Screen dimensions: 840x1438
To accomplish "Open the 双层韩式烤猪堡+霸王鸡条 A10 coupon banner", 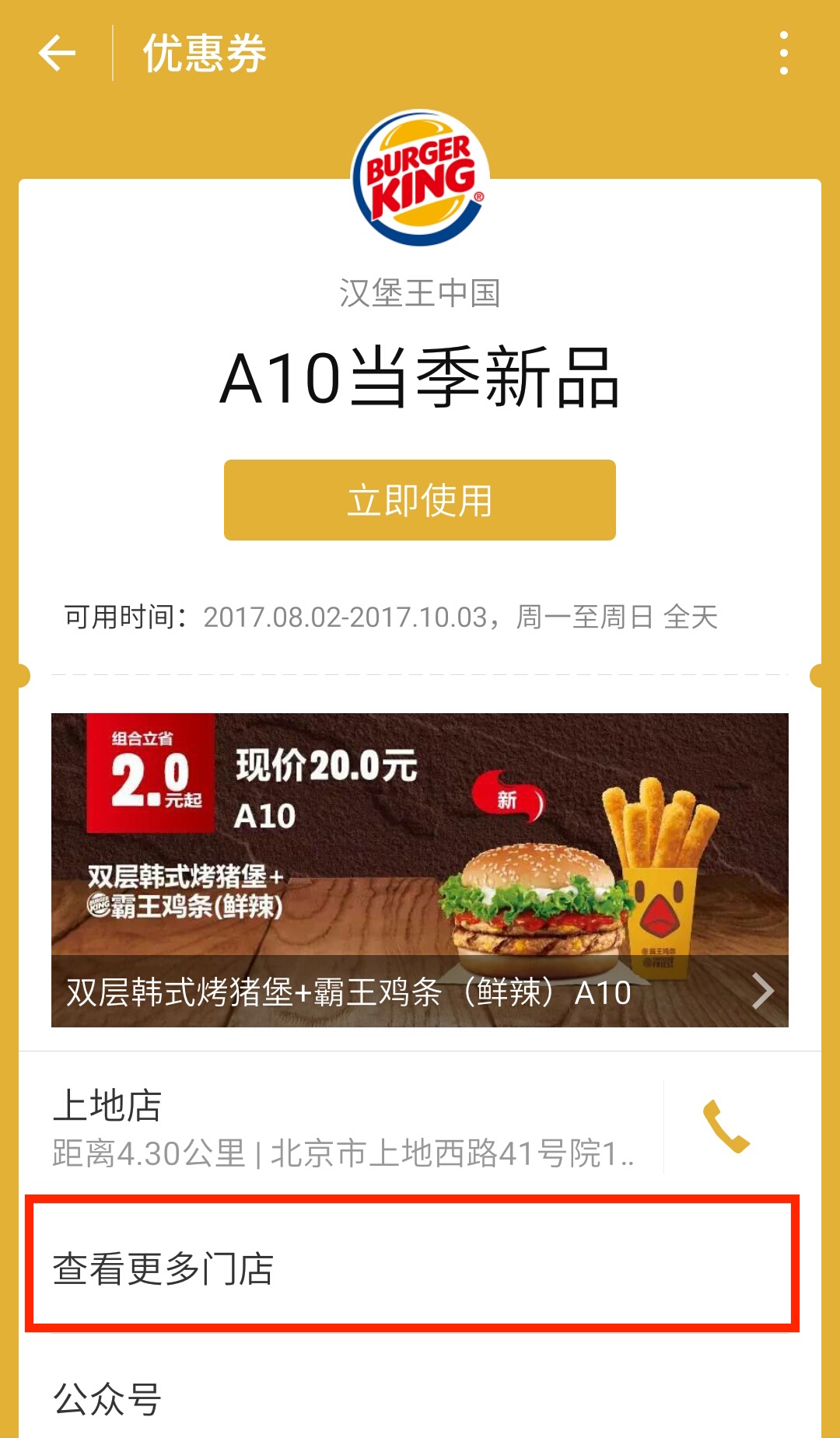I will coord(419,869).
